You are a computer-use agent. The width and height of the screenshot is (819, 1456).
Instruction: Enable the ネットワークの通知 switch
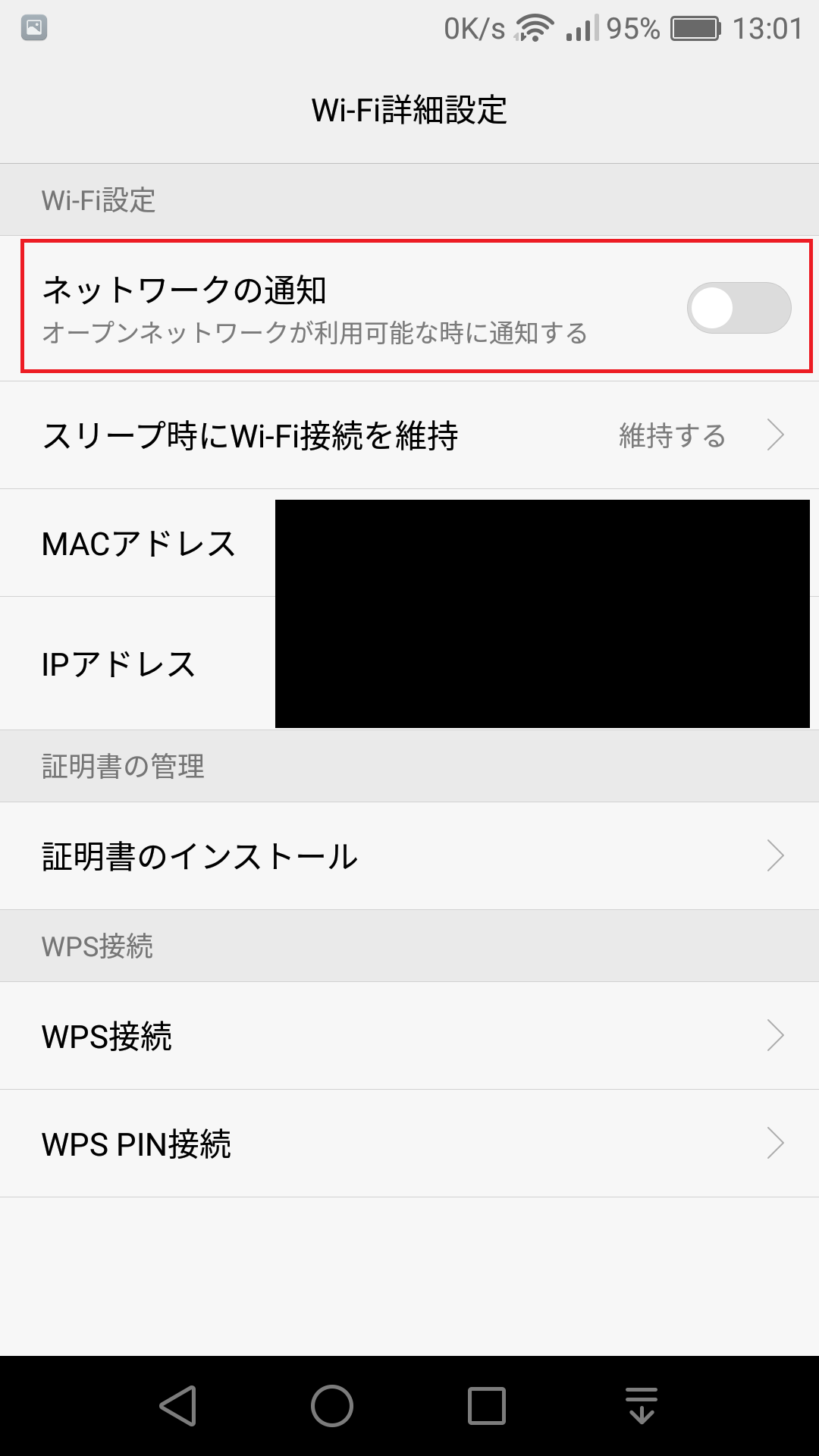[739, 308]
